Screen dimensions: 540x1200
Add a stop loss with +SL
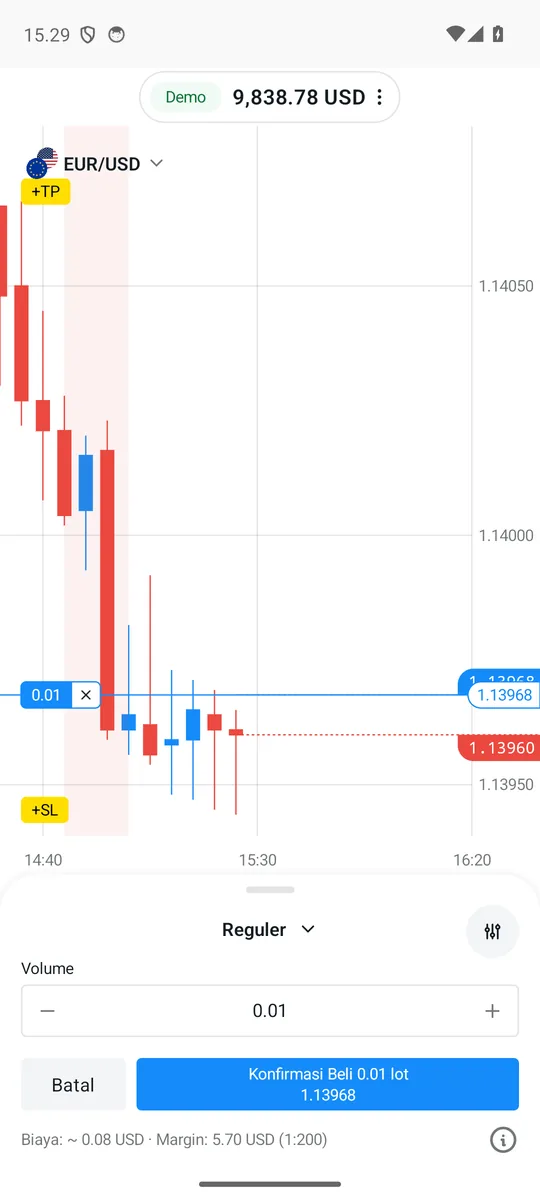45,810
